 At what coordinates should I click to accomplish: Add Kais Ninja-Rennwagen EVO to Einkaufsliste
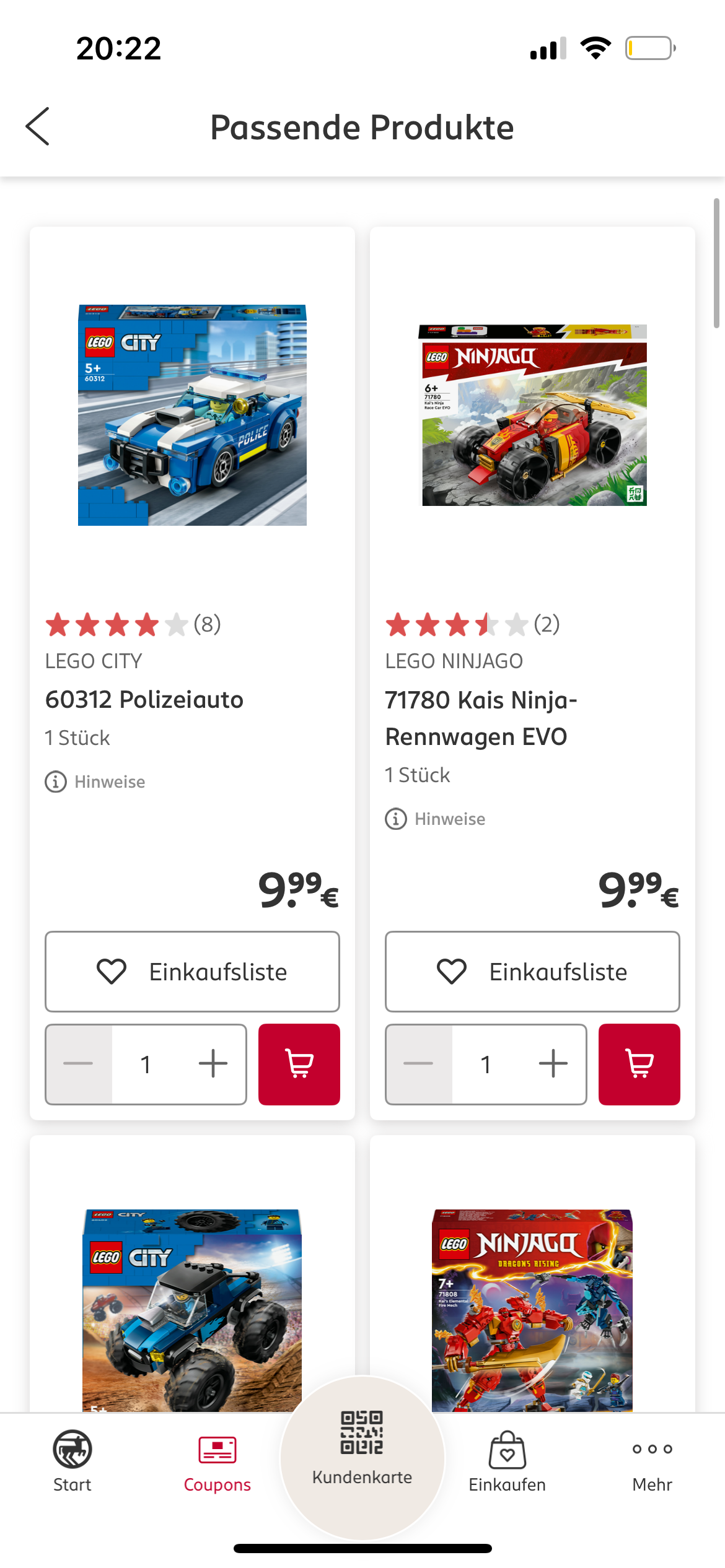[532, 972]
